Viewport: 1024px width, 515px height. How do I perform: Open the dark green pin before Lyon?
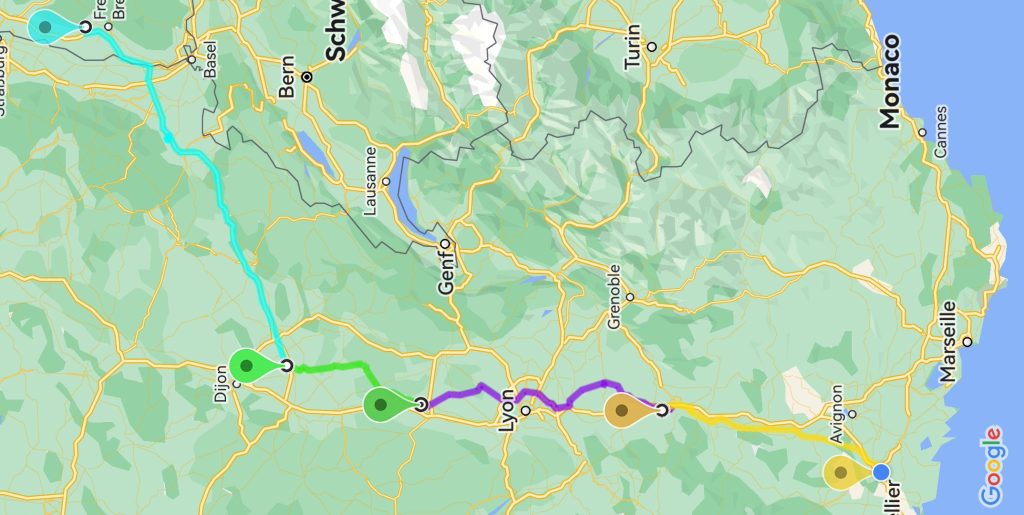[382, 404]
